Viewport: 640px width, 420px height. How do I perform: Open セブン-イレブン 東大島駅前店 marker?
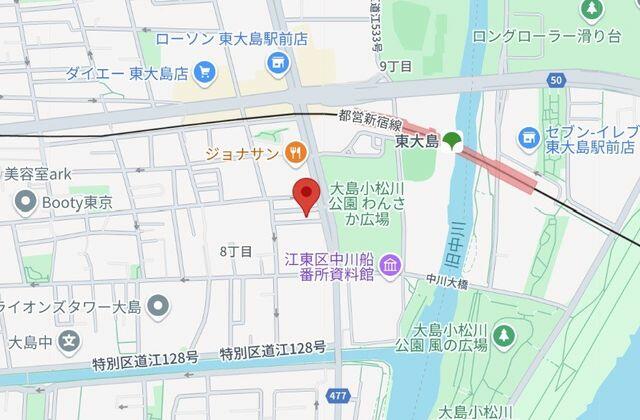(x=529, y=135)
